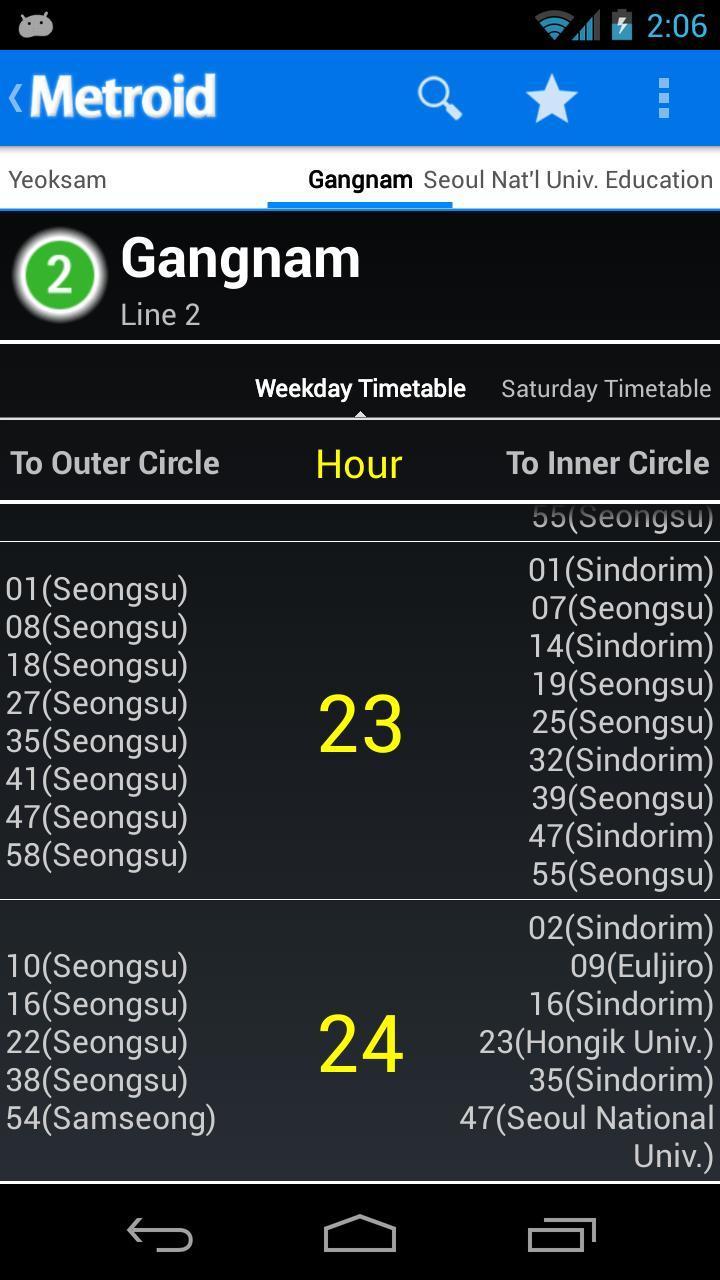
Task: Open the search magnifier icon
Action: (x=439, y=98)
